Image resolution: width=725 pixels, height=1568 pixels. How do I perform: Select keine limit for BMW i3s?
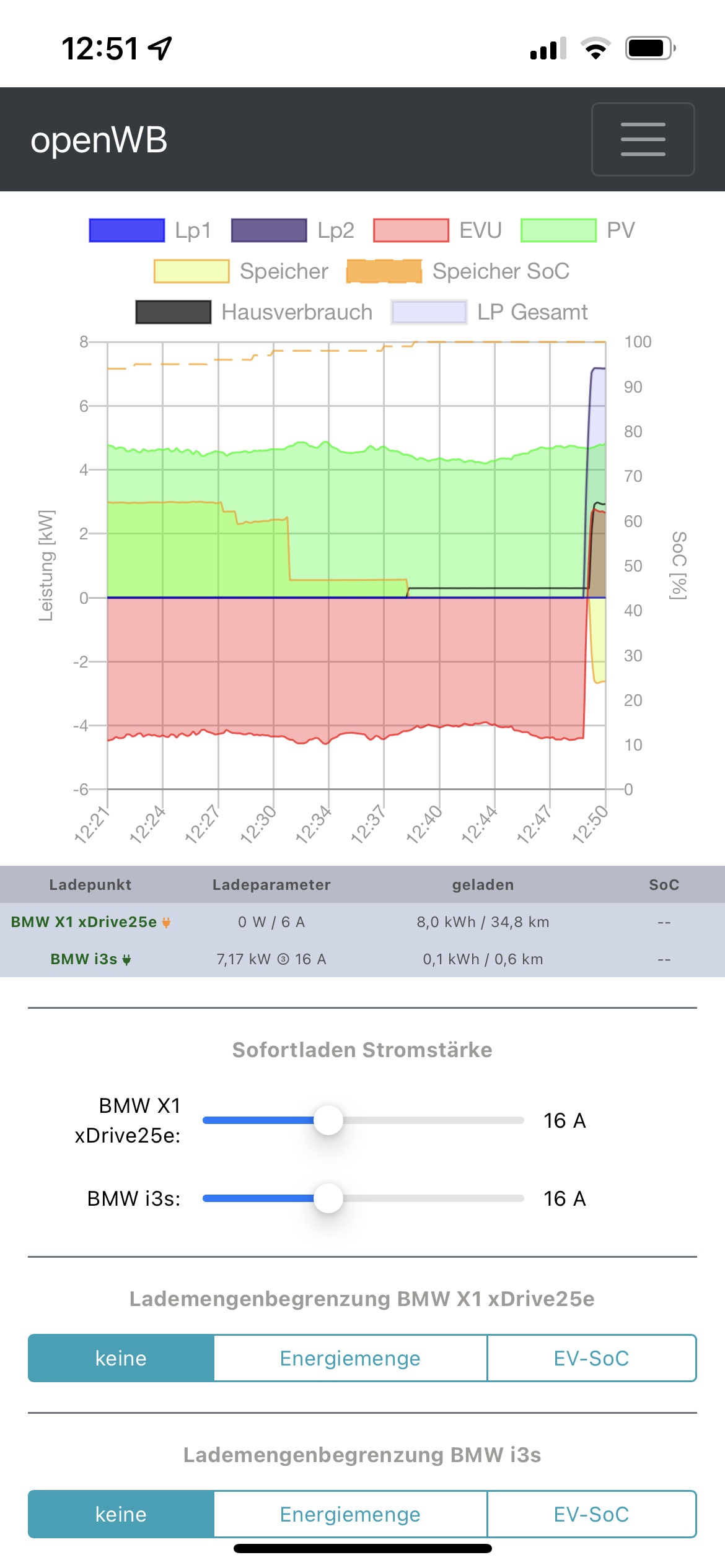pos(121,1514)
